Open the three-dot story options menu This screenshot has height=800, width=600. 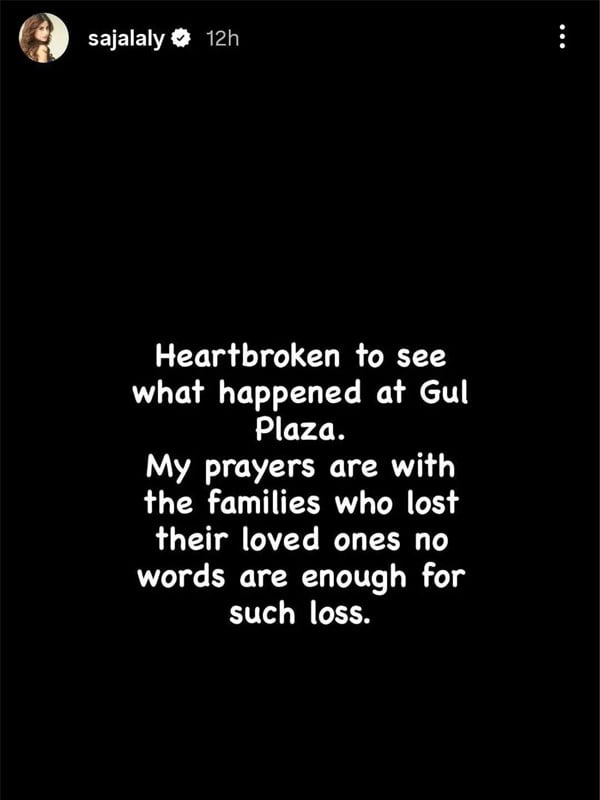click(x=562, y=38)
